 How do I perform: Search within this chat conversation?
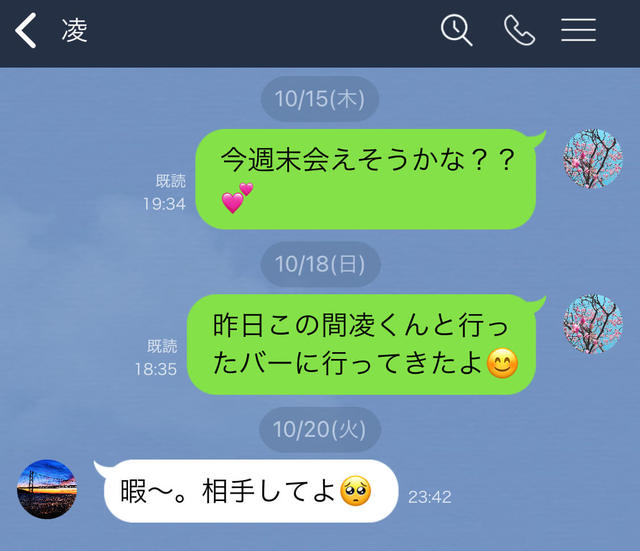[457, 30]
